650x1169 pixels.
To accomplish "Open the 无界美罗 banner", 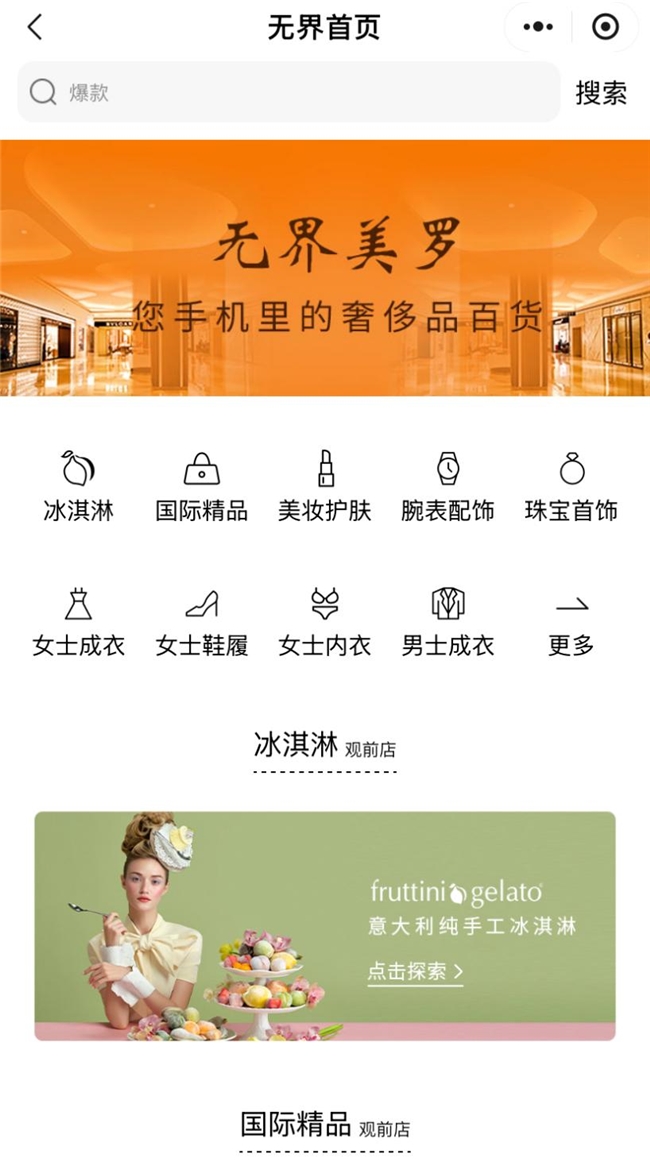I will (x=325, y=268).
